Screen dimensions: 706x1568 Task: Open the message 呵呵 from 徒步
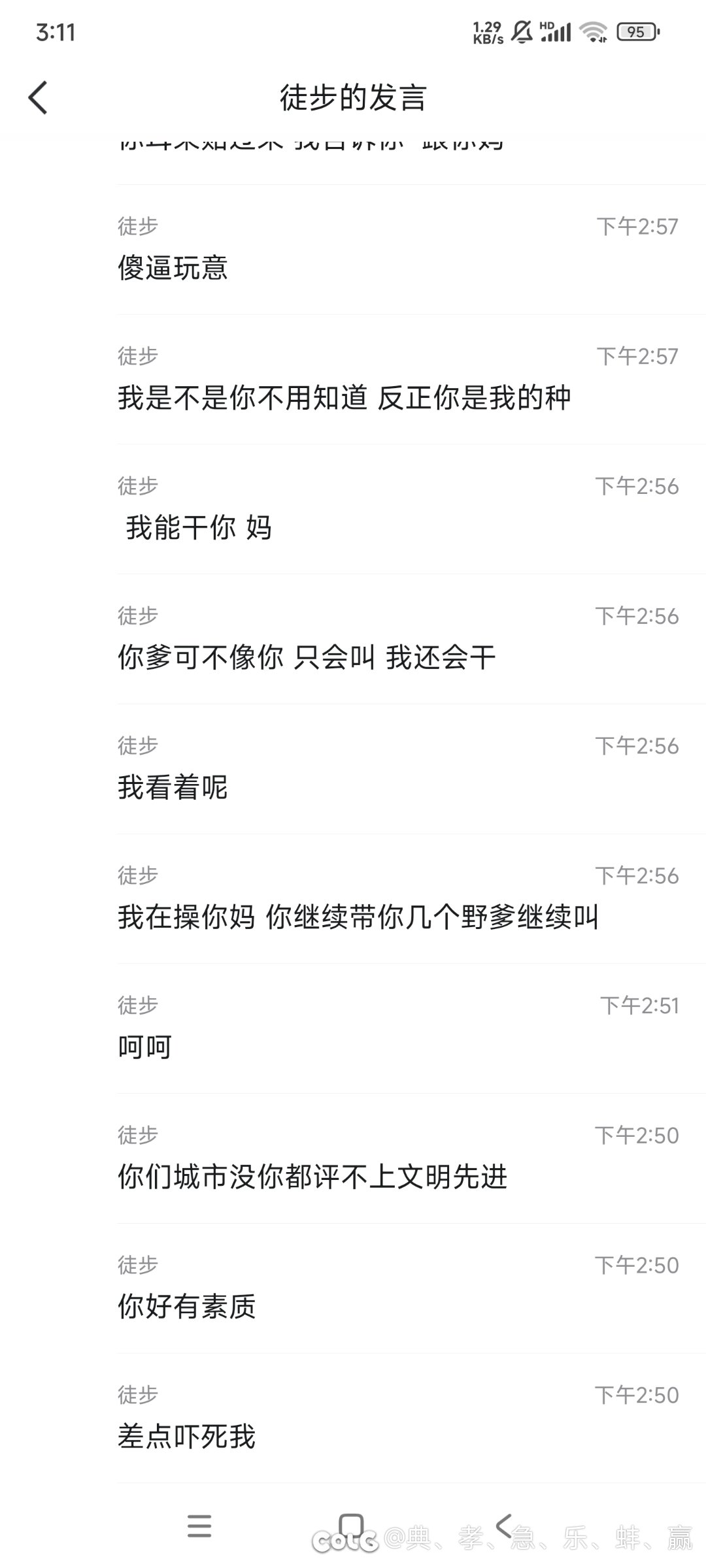[x=145, y=1047]
